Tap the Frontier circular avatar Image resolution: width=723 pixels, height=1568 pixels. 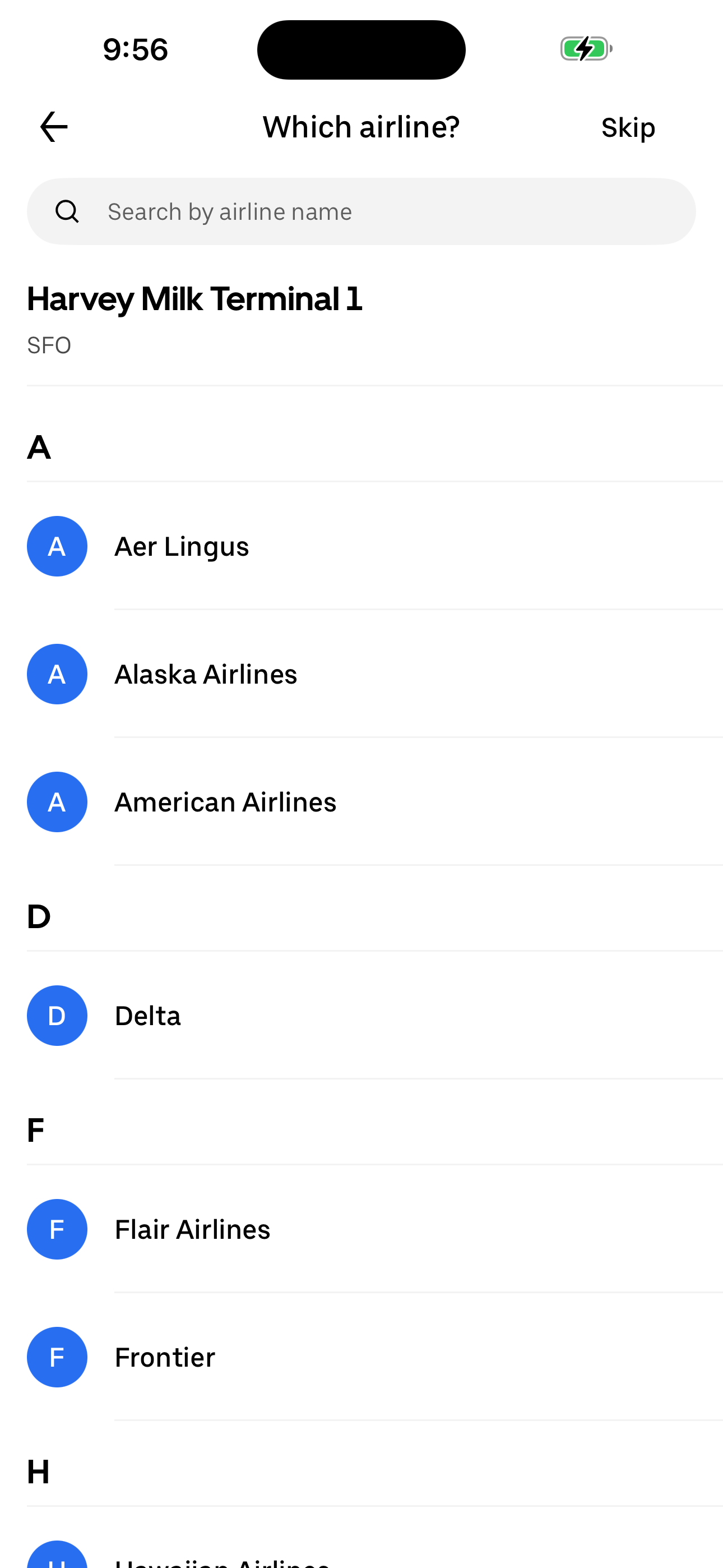click(x=57, y=1357)
